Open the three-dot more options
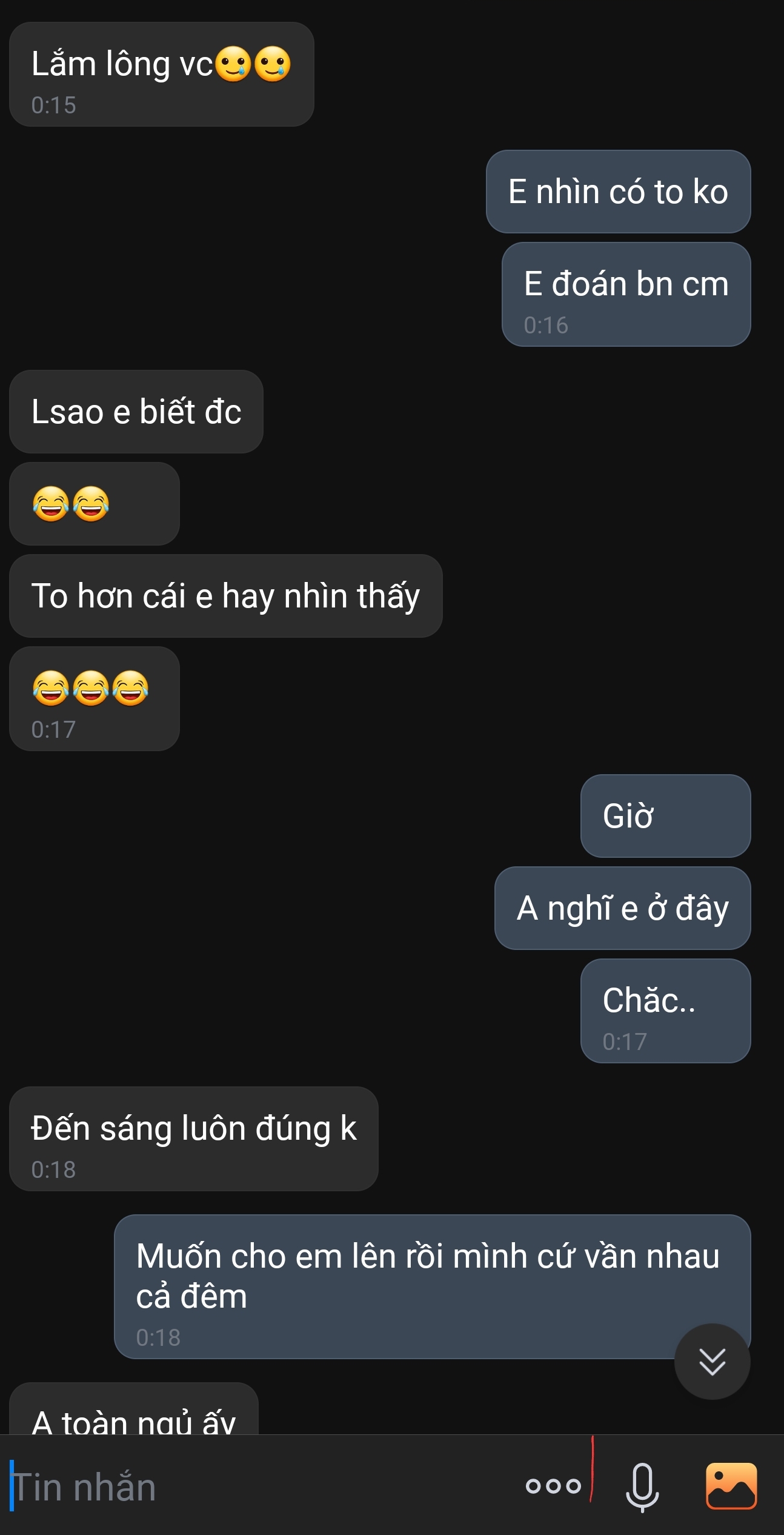This screenshot has height=1535, width=784. point(553,1486)
